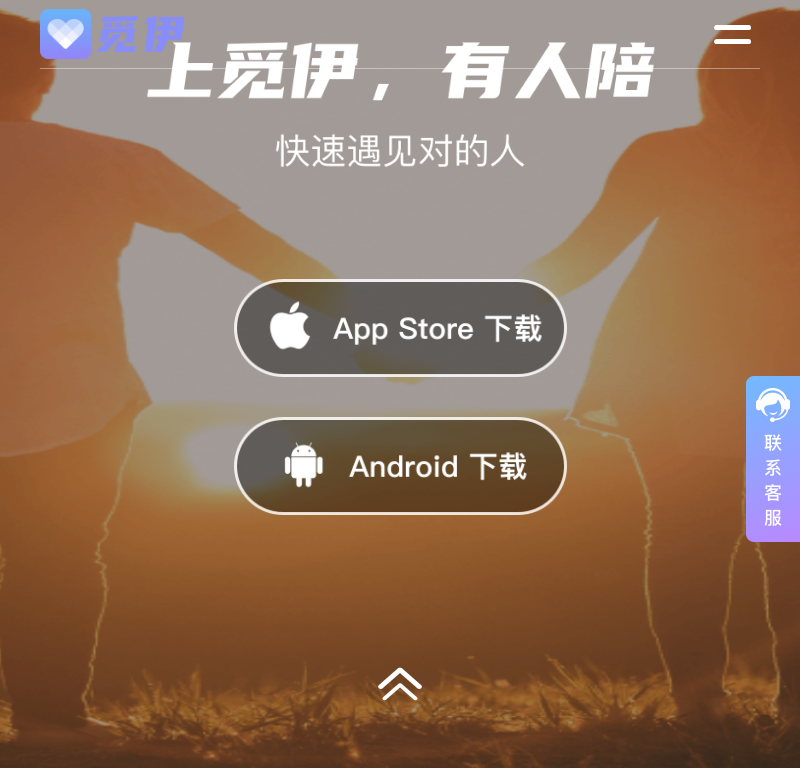Contact customer service via 联系客服
This screenshot has width=800, height=768.
coord(773,460)
